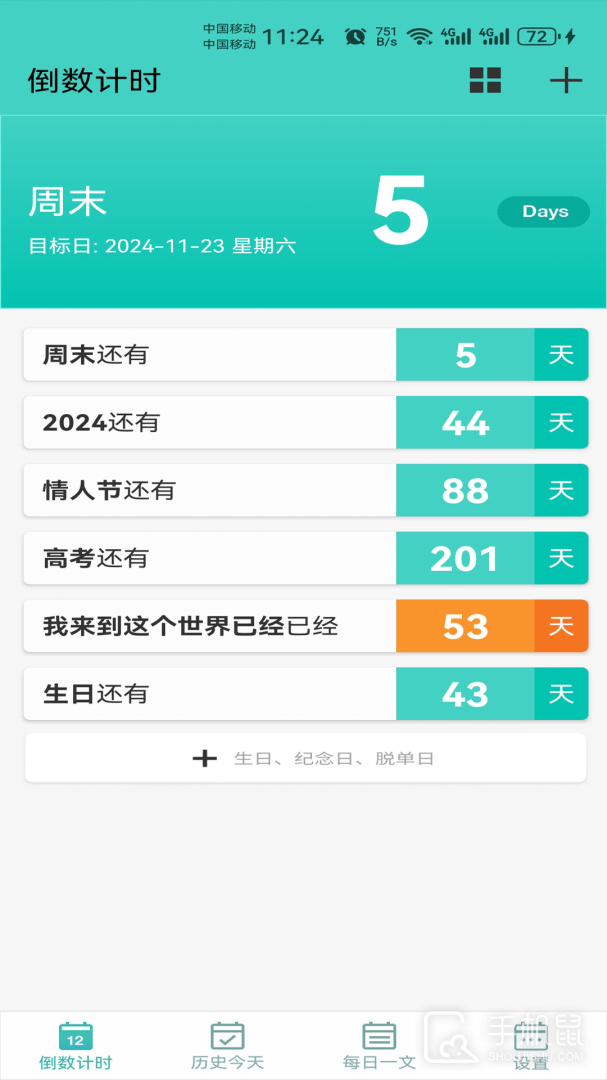Go to the 每日一文 tab
This screenshot has height=1080, width=607.
[x=379, y=1046]
